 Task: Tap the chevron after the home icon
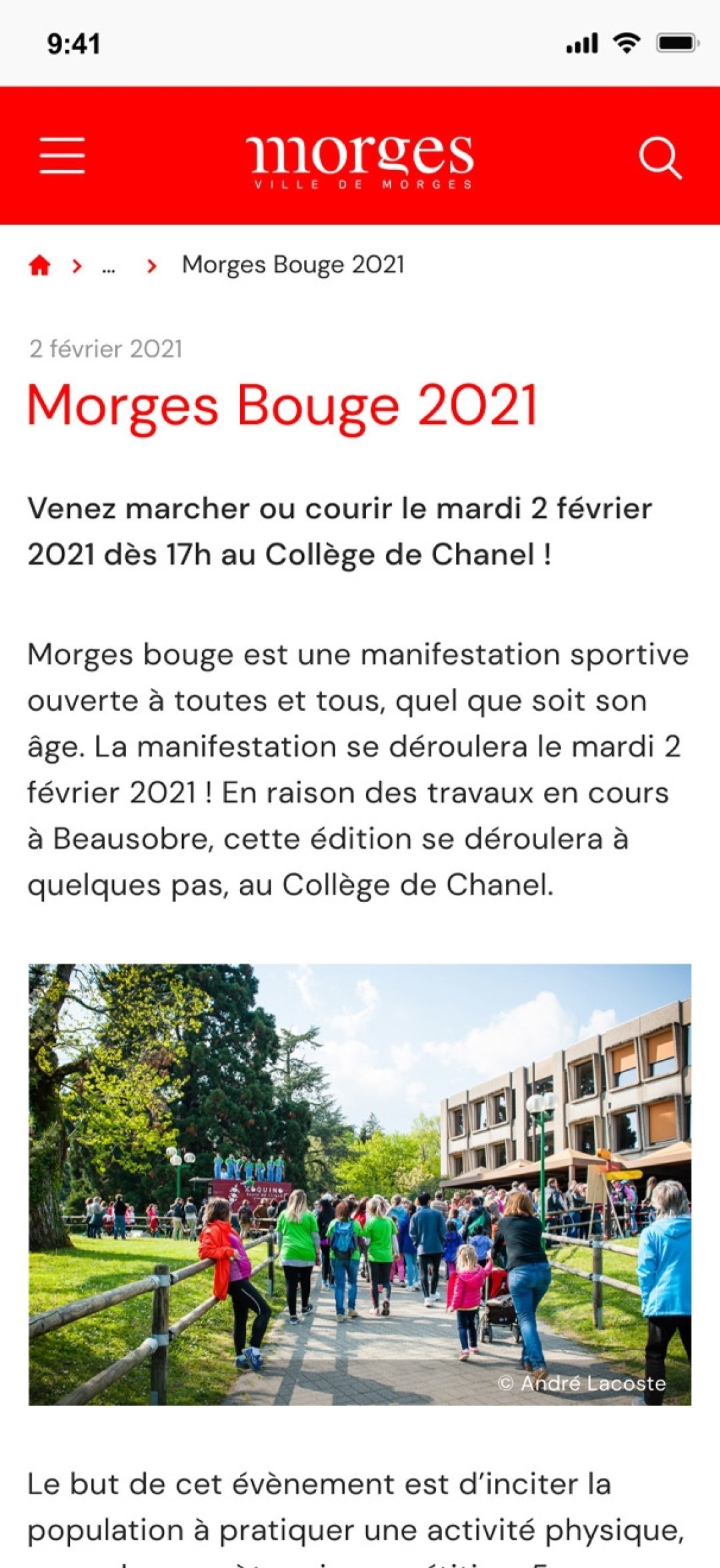[75, 264]
